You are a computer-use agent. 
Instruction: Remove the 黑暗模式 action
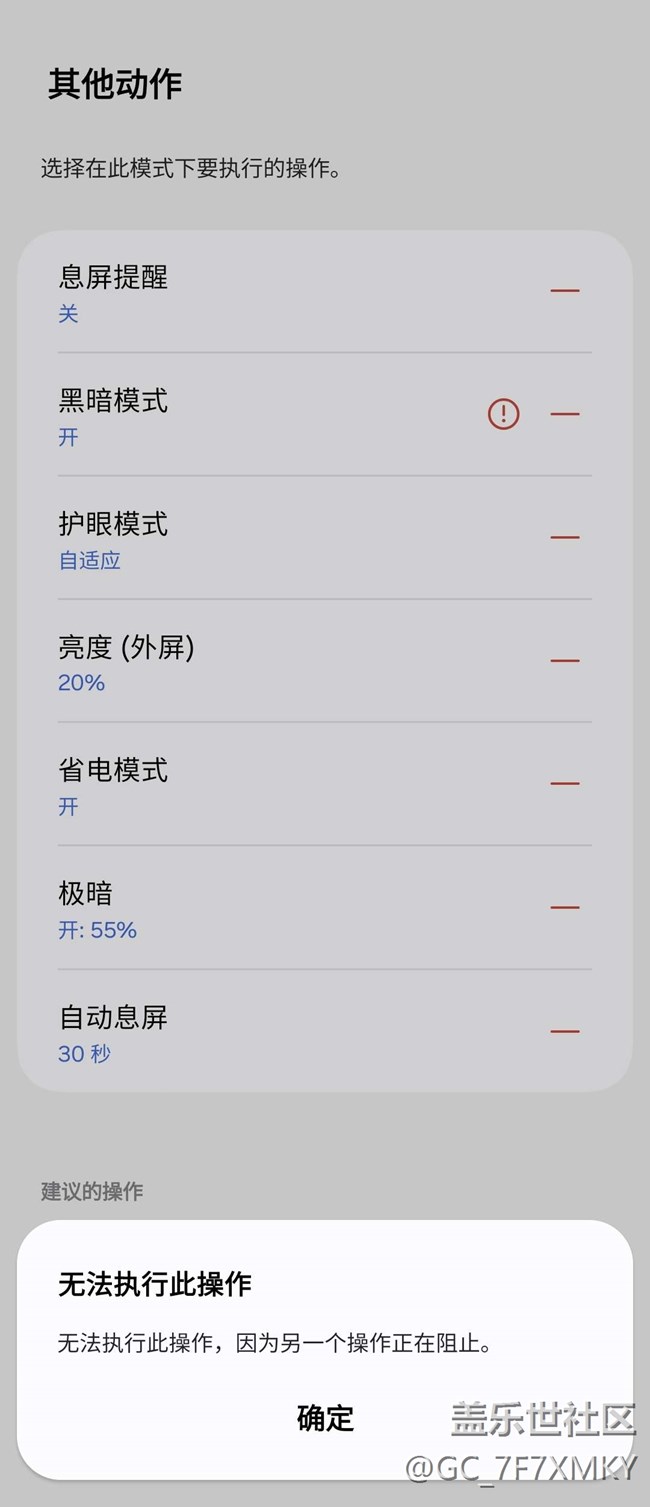pos(565,413)
